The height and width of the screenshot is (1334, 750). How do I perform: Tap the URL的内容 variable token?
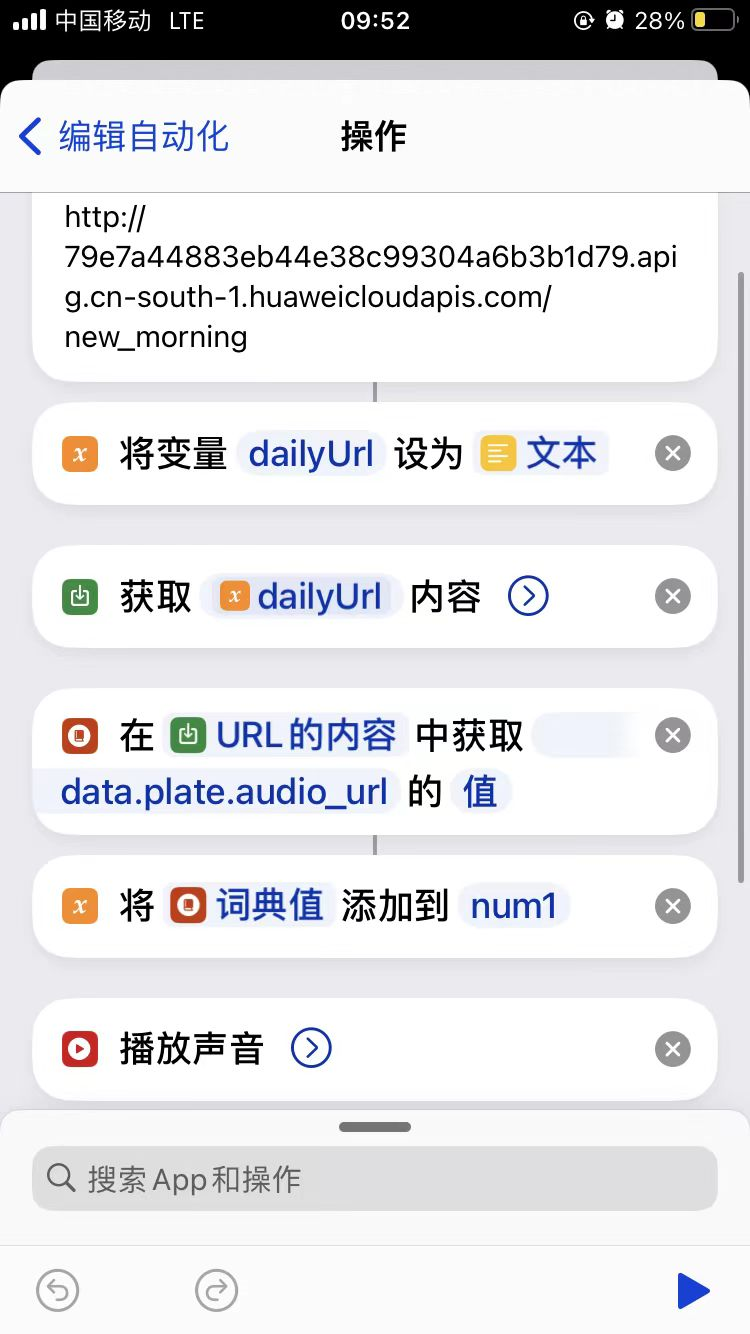[287, 736]
